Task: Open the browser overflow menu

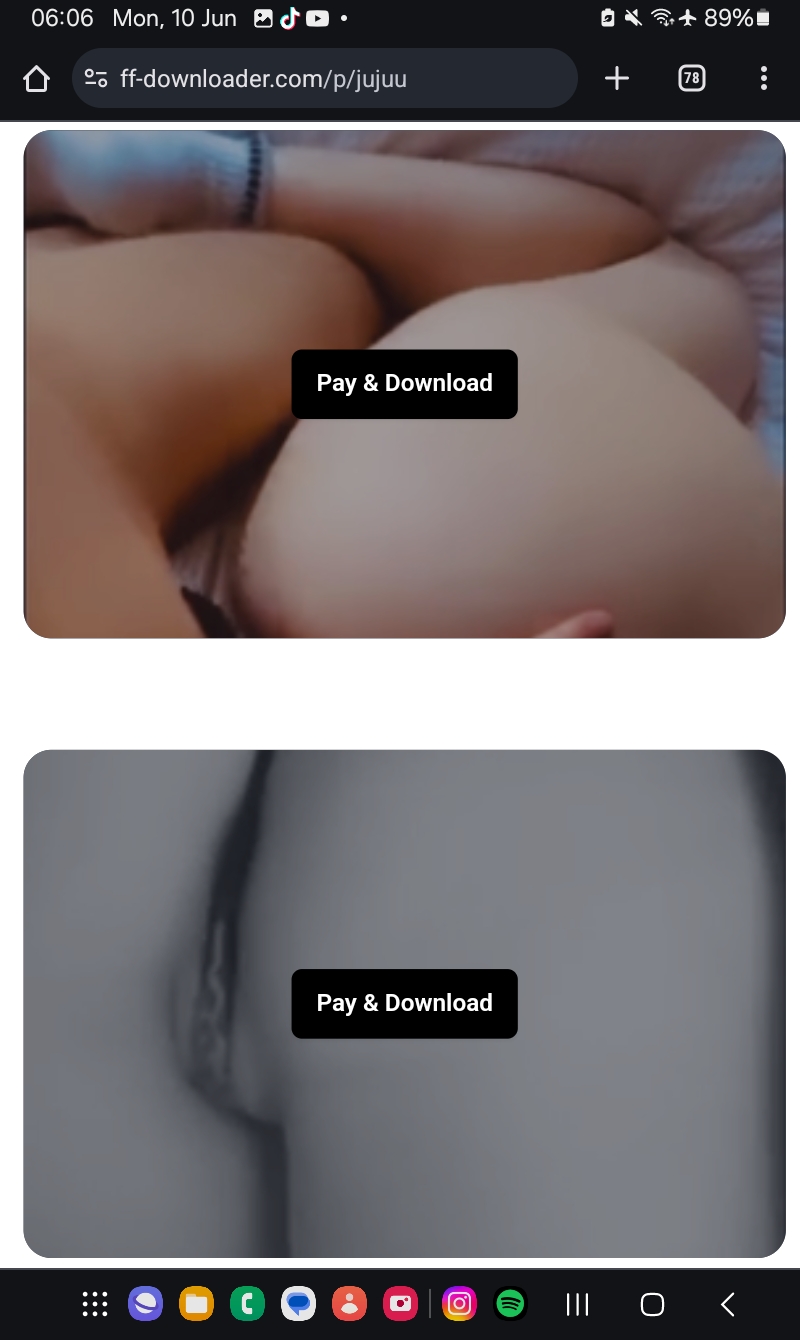Action: 763,78
